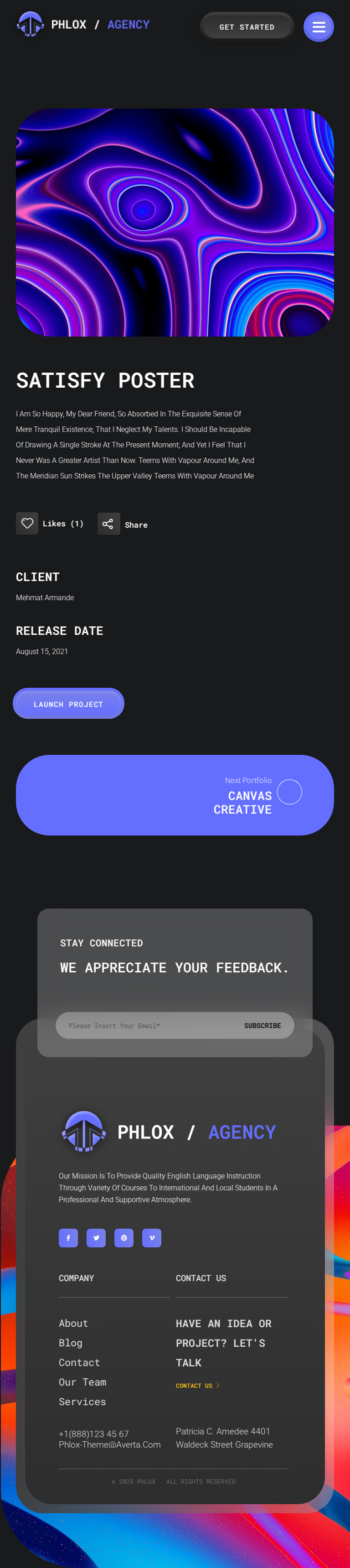350x1568 pixels.
Task: Open the Phlox Agency header logo
Action: coord(83,25)
